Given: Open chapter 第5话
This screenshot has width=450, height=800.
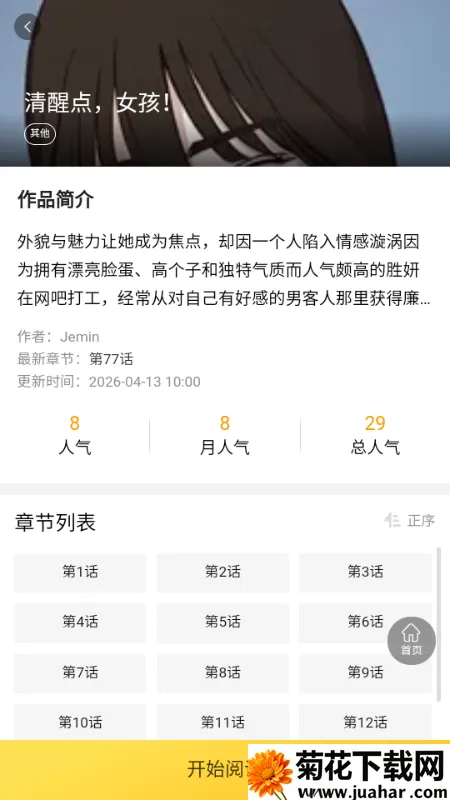Looking at the screenshot, I should [x=222, y=622].
